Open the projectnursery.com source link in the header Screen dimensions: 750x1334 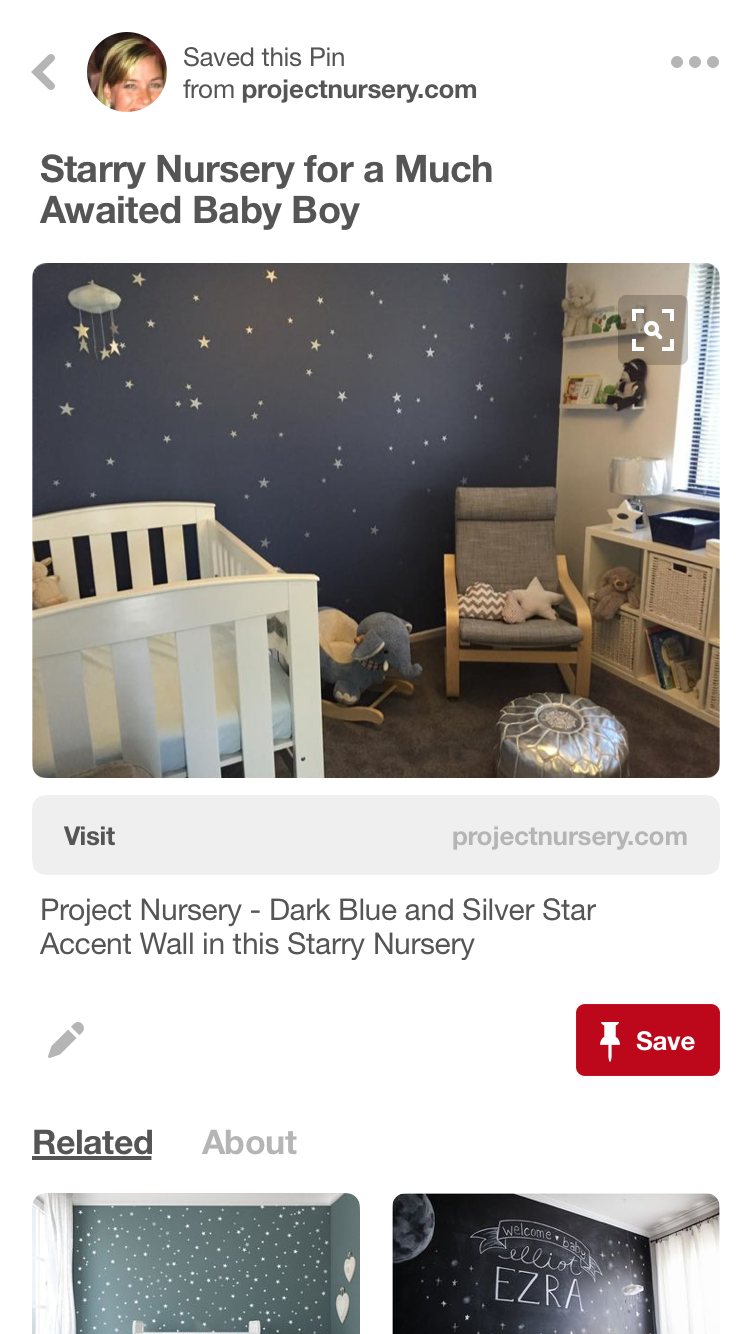pyautogui.click(x=359, y=90)
